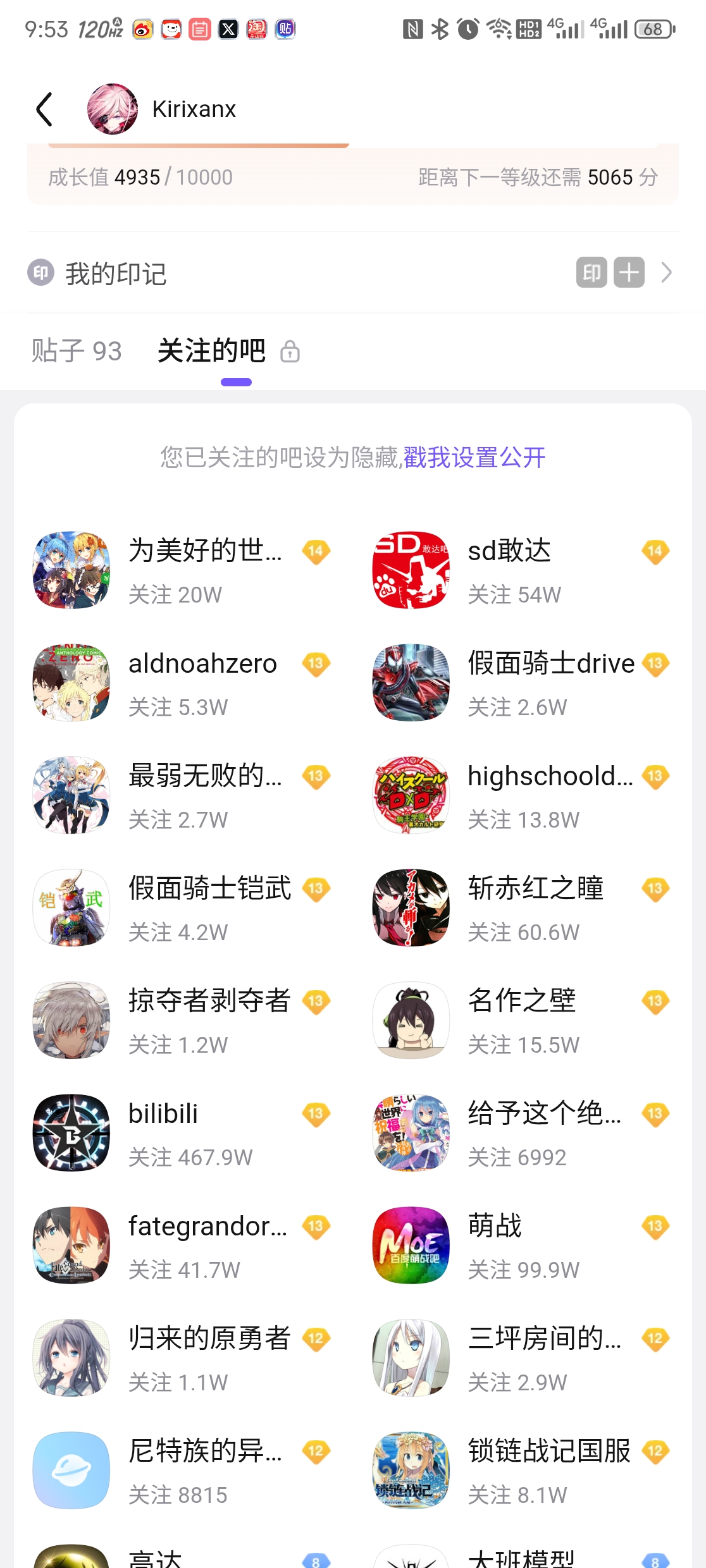Viewport: 706px width, 1568px height.
Task: Open the bilibili bar
Action: 163,1114
